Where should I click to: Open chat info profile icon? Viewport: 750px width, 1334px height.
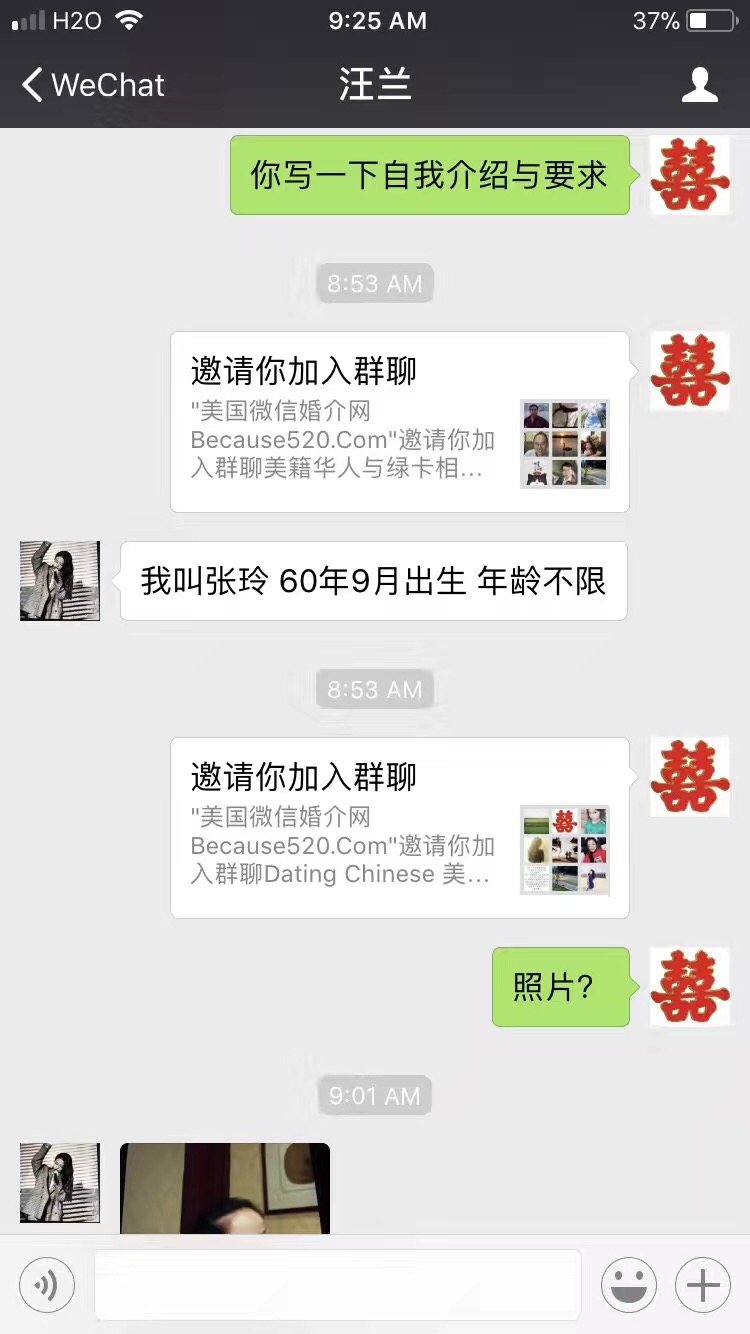(699, 85)
